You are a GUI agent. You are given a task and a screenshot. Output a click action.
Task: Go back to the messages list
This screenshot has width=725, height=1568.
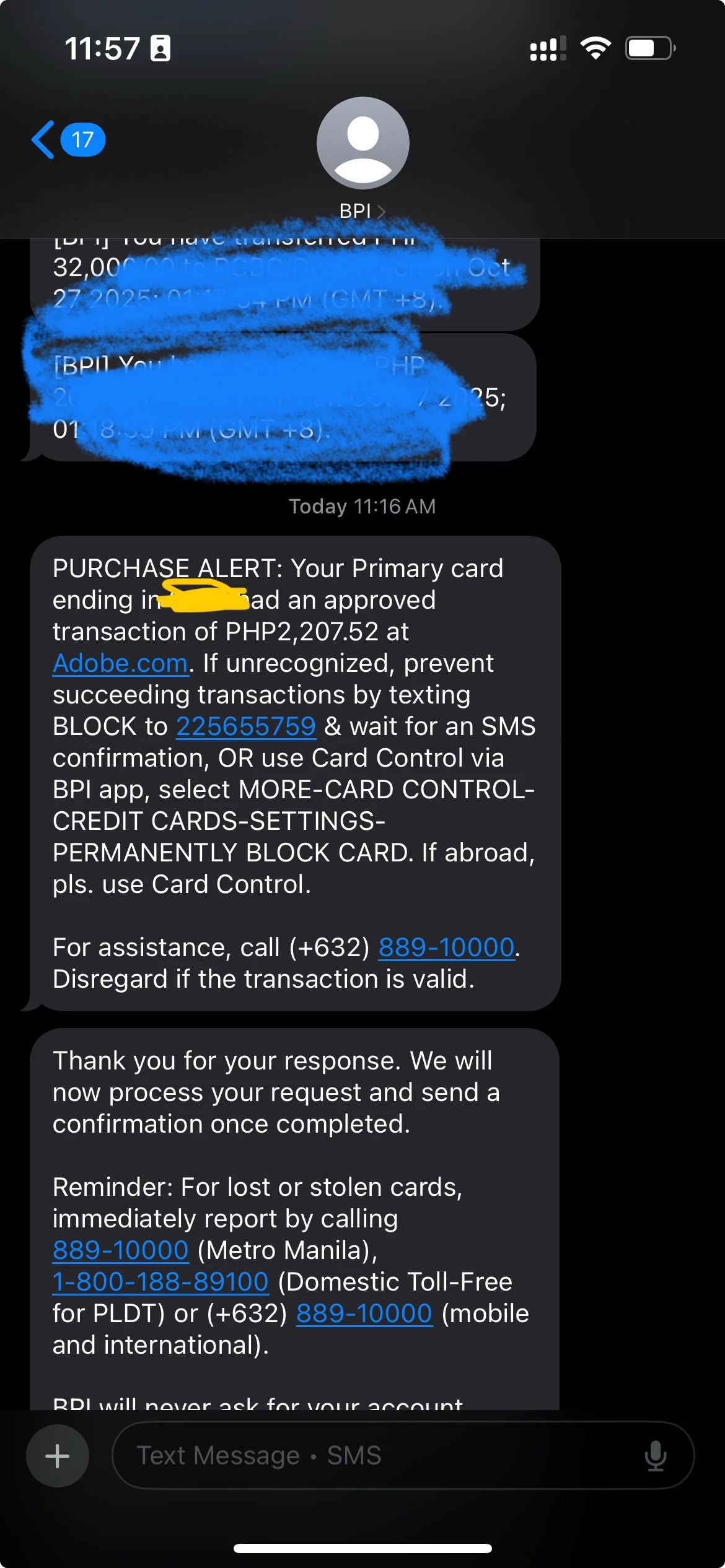point(67,140)
